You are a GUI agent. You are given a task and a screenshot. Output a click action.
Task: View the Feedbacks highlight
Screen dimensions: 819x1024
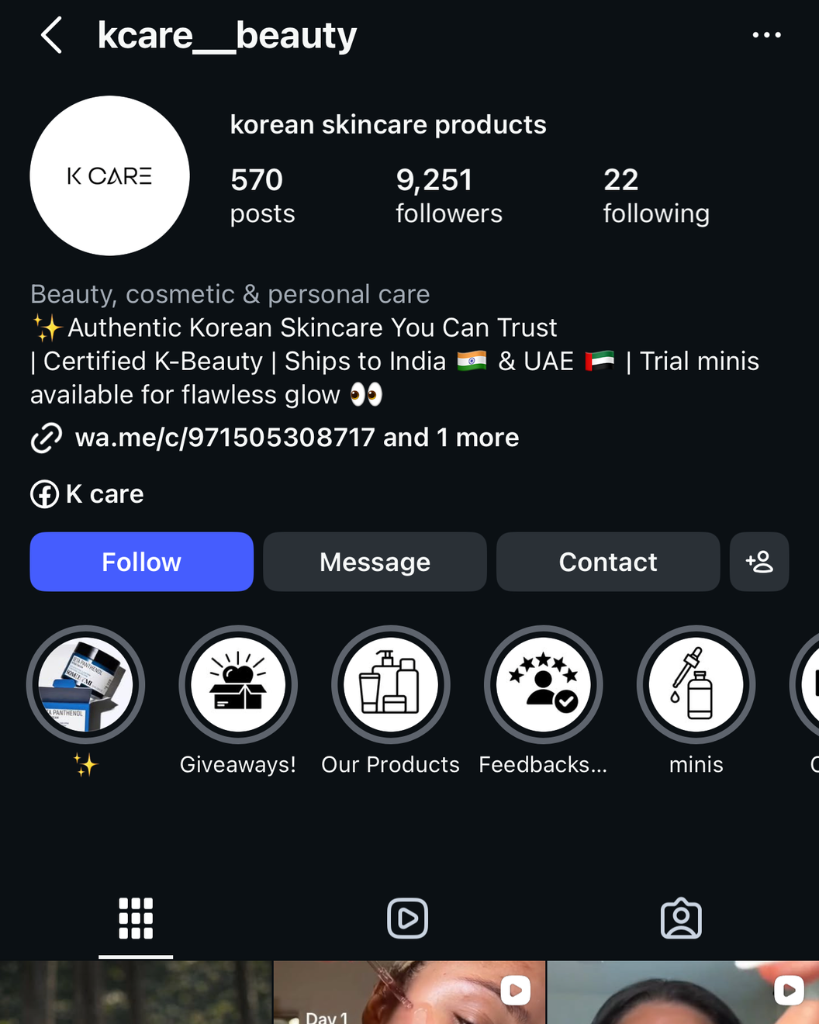[x=543, y=686]
